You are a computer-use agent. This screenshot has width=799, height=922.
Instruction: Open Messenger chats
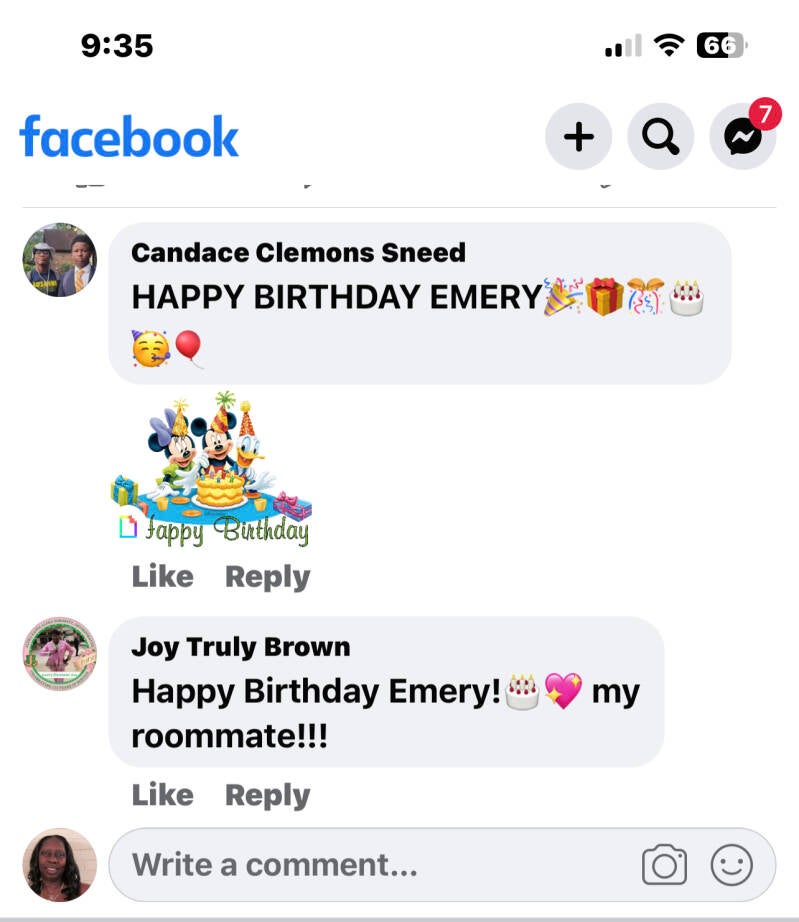click(742, 137)
